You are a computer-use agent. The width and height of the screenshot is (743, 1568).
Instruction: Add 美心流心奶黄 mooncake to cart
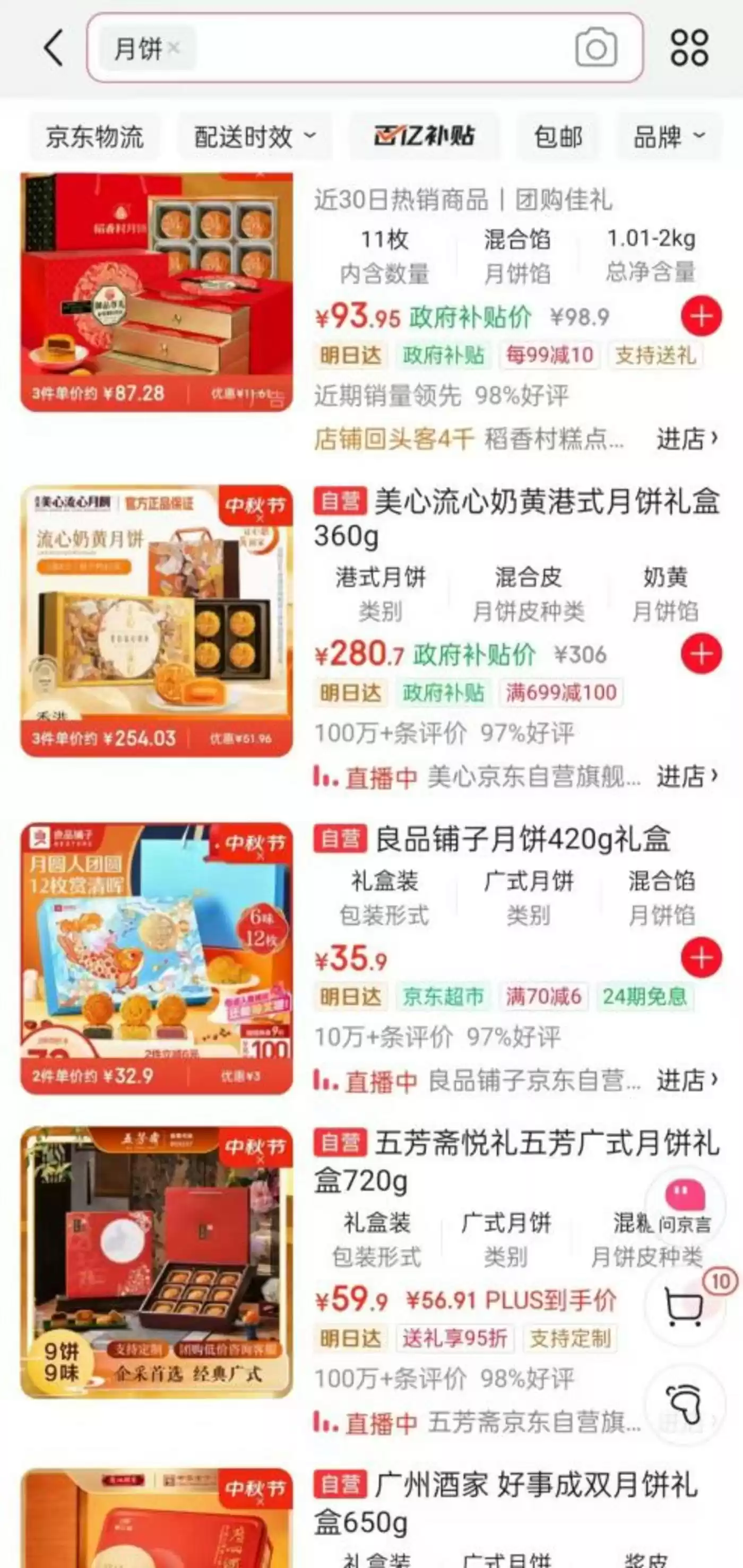point(701,654)
